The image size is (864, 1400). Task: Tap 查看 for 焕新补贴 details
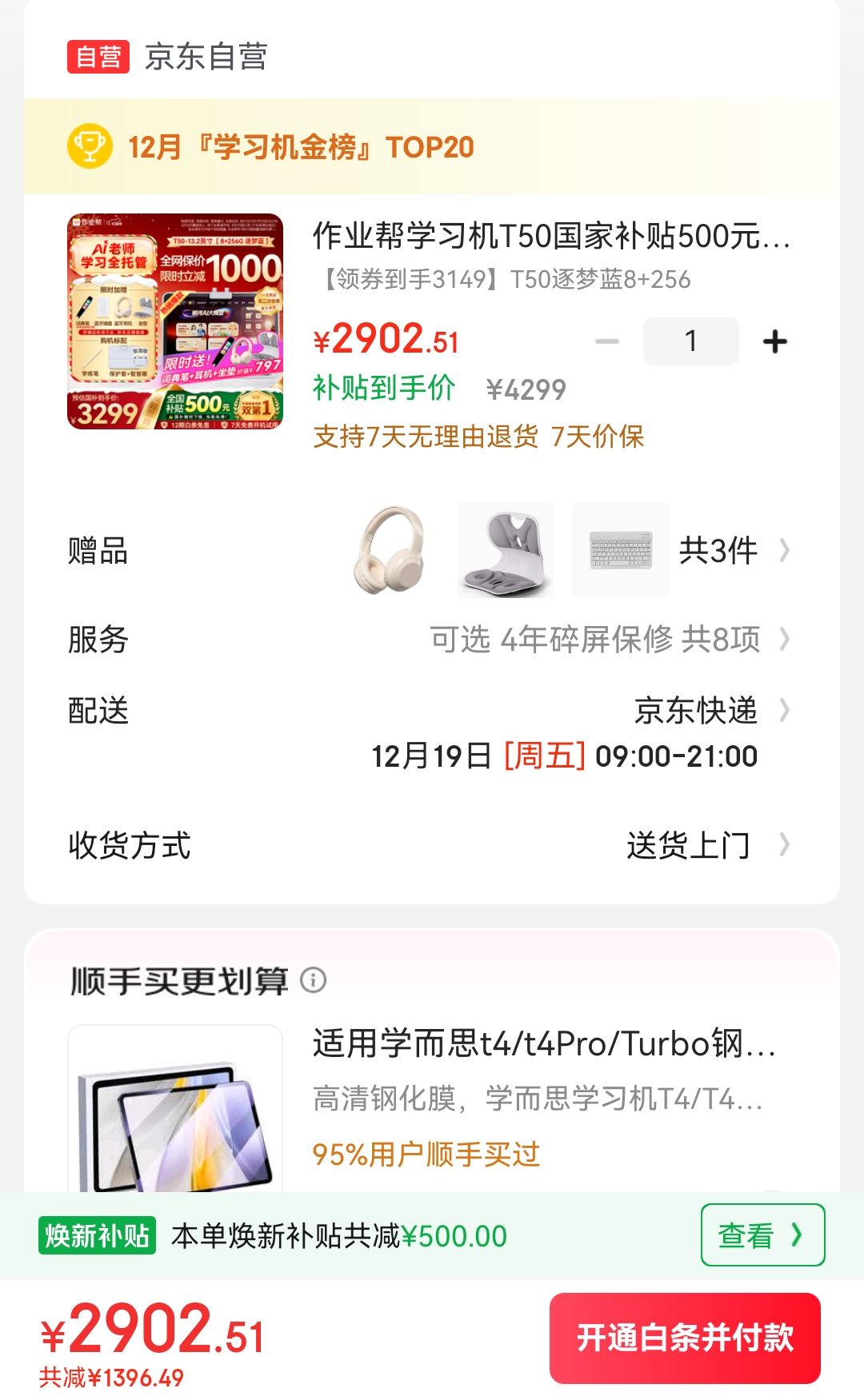[762, 1235]
